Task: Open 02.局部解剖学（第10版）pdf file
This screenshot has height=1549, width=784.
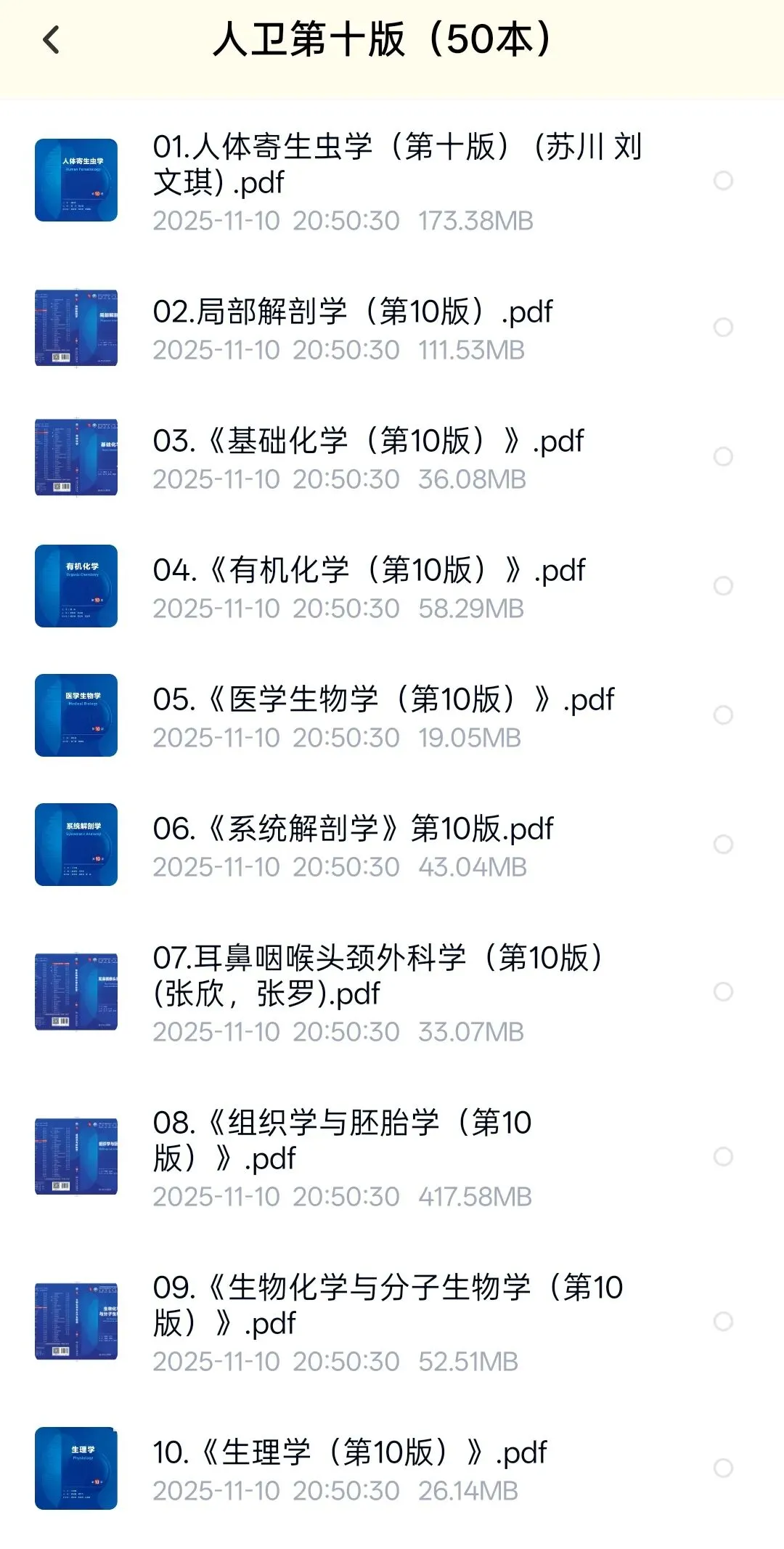Action: click(x=353, y=312)
